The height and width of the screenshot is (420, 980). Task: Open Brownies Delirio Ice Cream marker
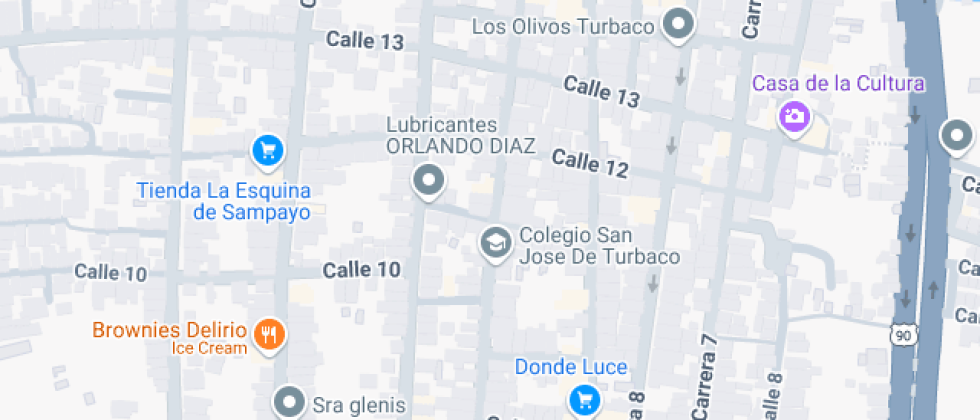pos(268,334)
